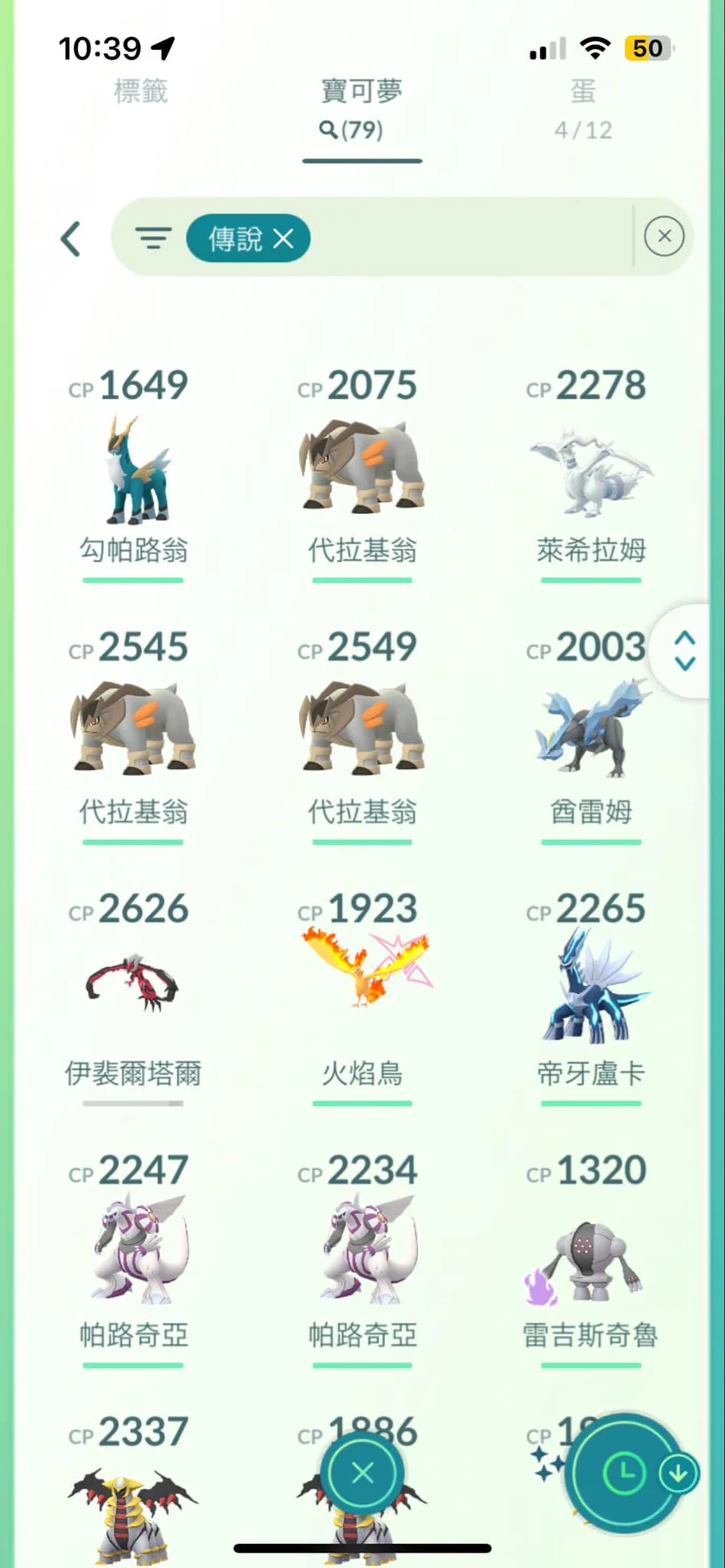View 代拉基翁 CP 2549
Image resolution: width=725 pixels, height=1568 pixels.
(362, 729)
